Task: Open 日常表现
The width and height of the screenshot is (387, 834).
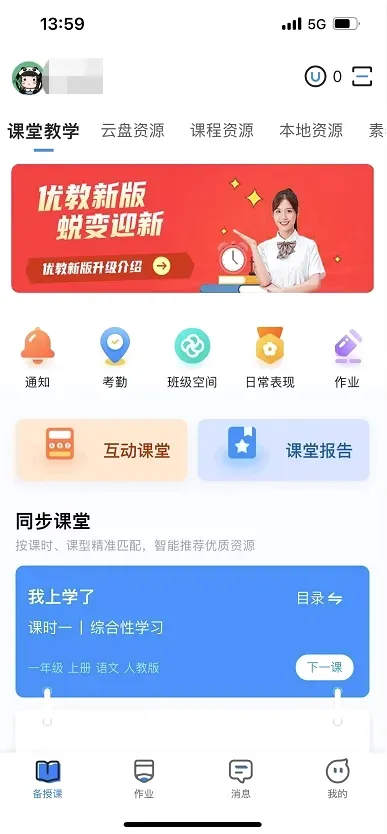Action: coord(270,358)
